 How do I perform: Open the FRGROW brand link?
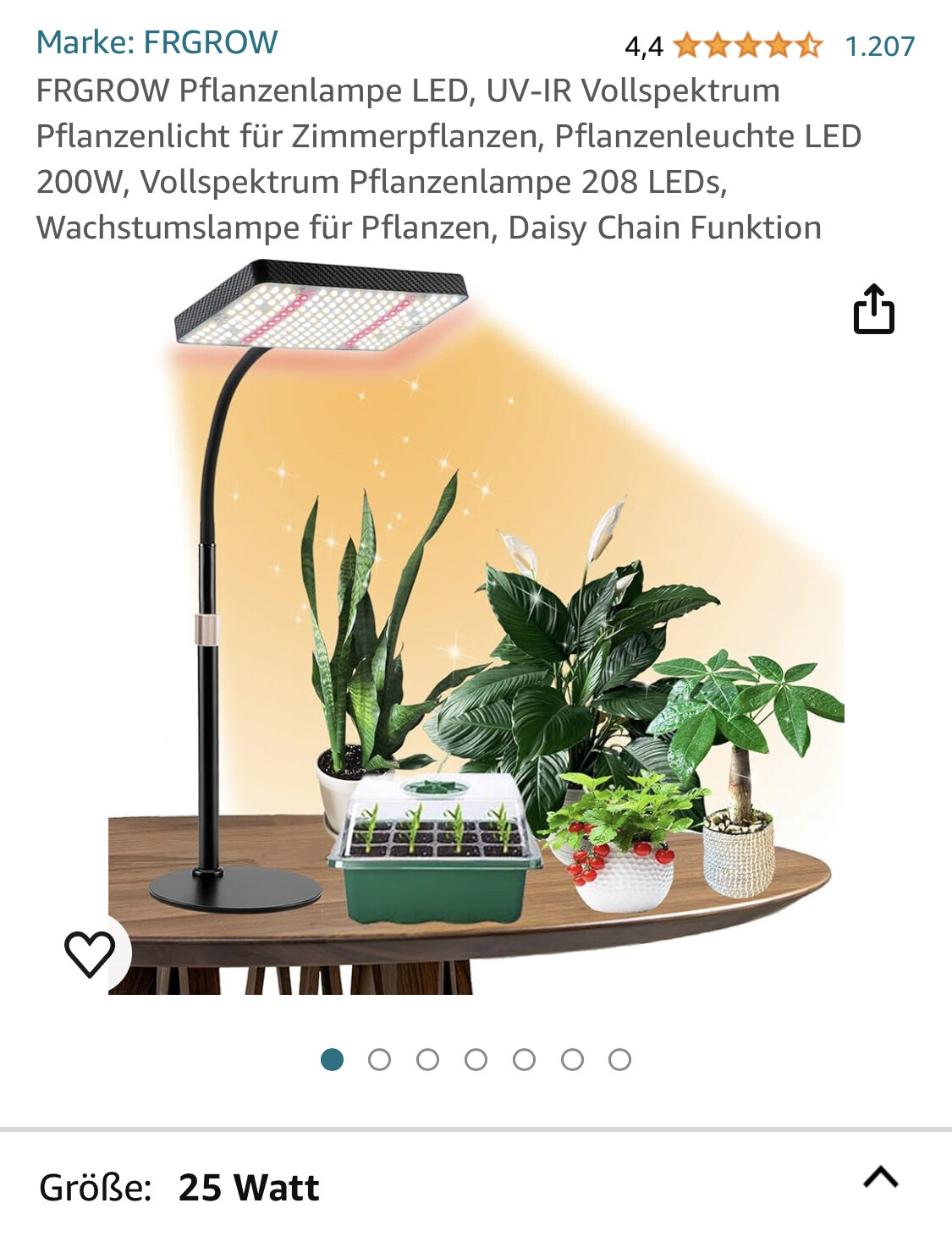[x=157, y=42]
